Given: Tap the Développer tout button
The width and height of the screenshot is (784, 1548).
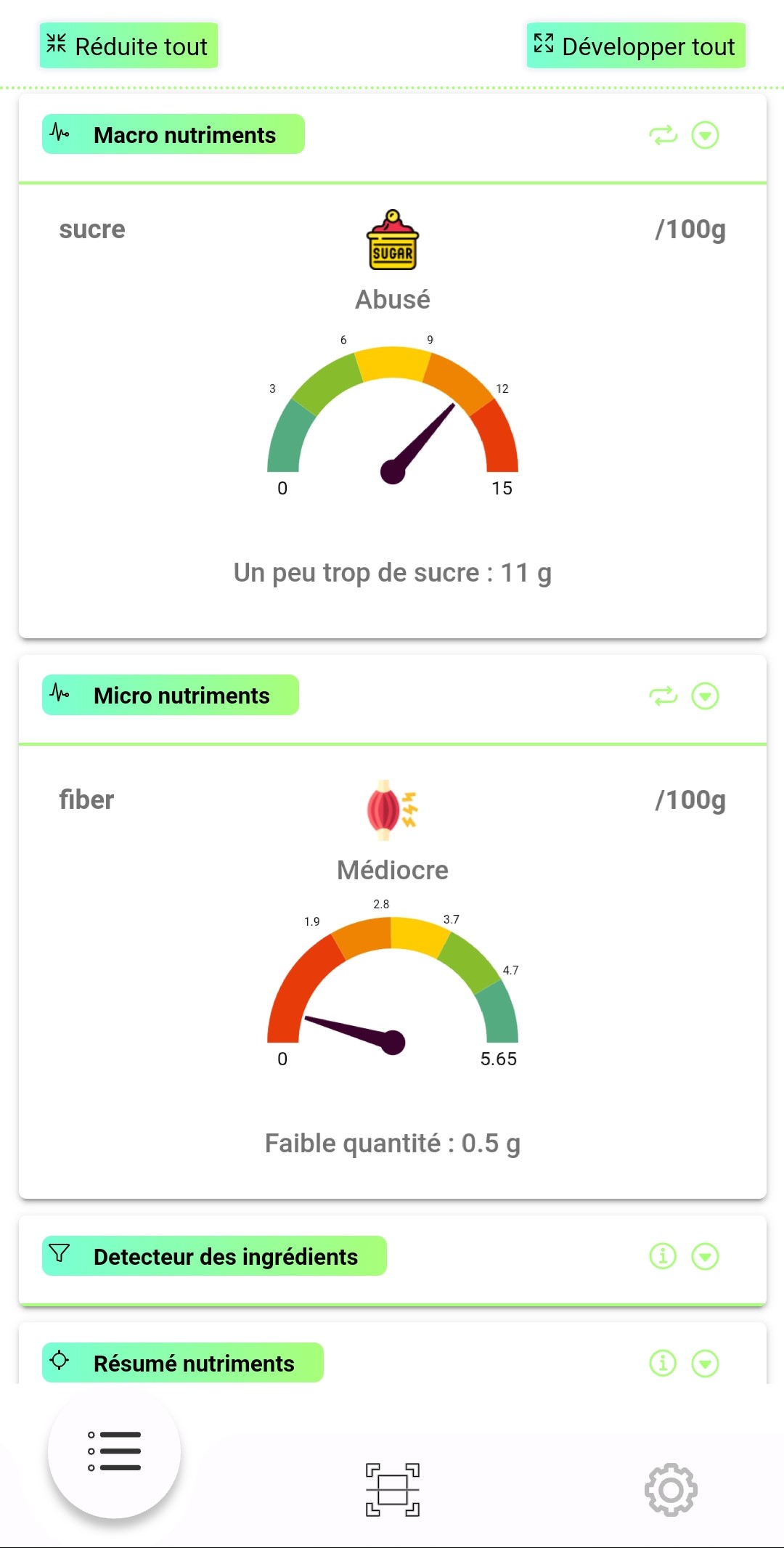Looking at the screenshot, I should pyautogui.click(x=635, y=46).
